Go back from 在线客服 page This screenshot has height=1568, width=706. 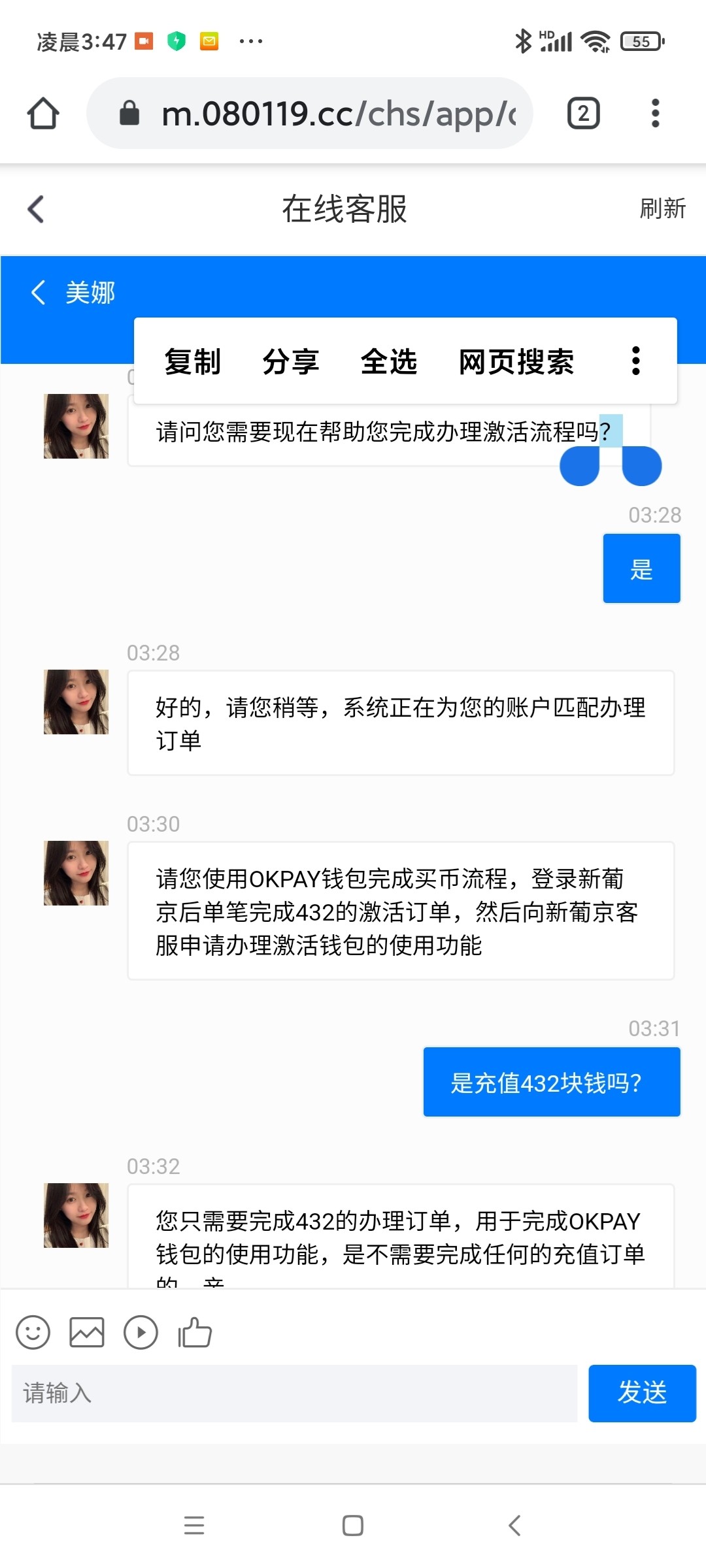pos(36,210)
